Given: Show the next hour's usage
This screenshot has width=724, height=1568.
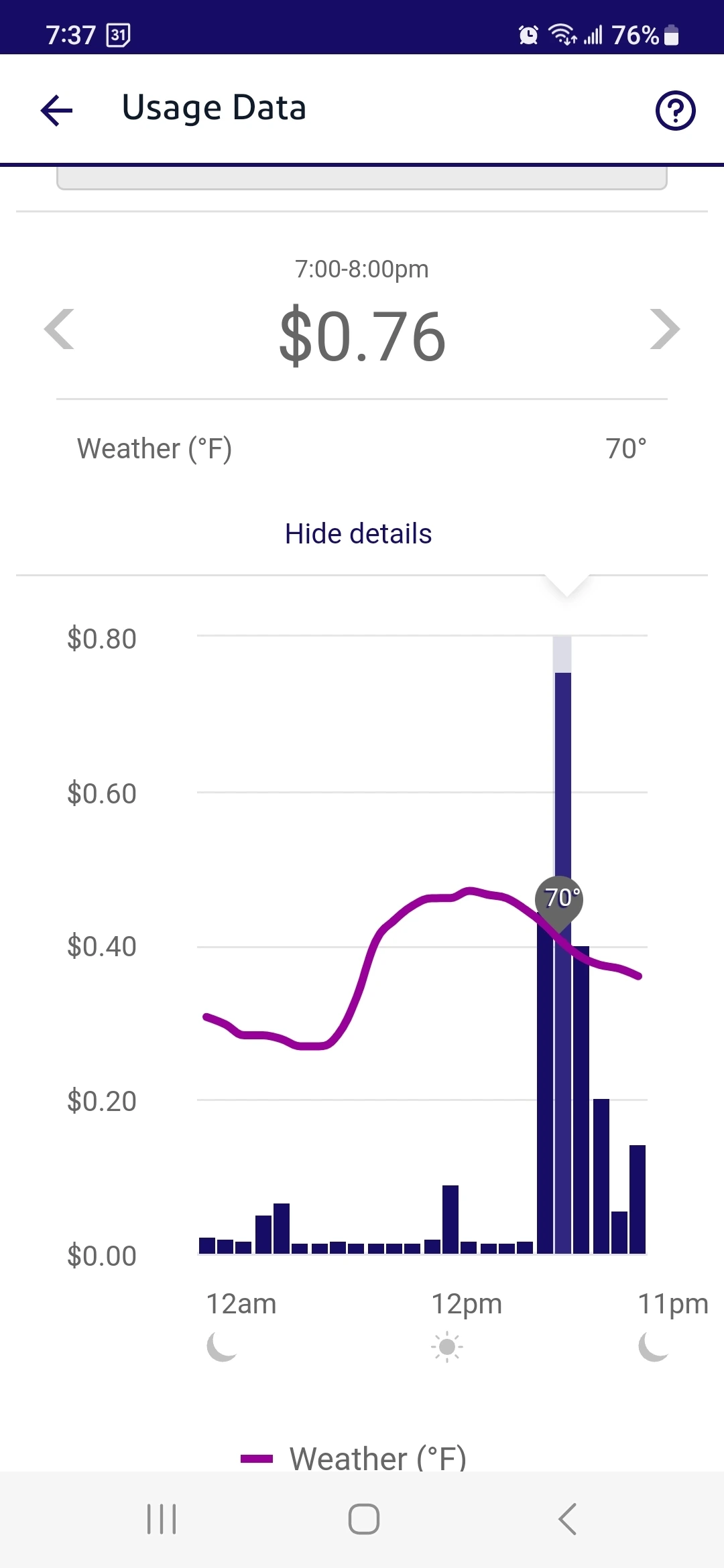Looking at the screenshot, I should pos(664,329).
